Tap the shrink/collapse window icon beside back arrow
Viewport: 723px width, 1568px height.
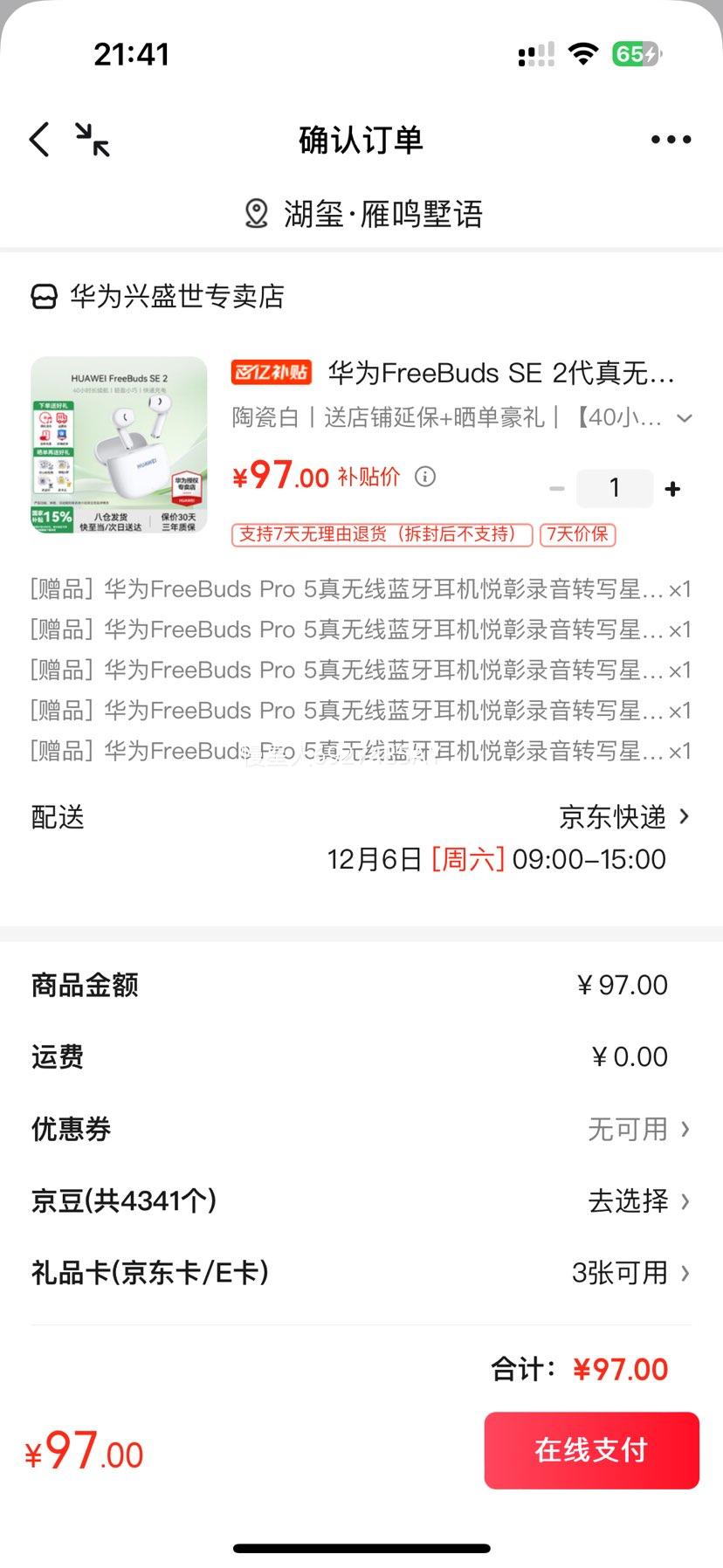pos(93,140)
